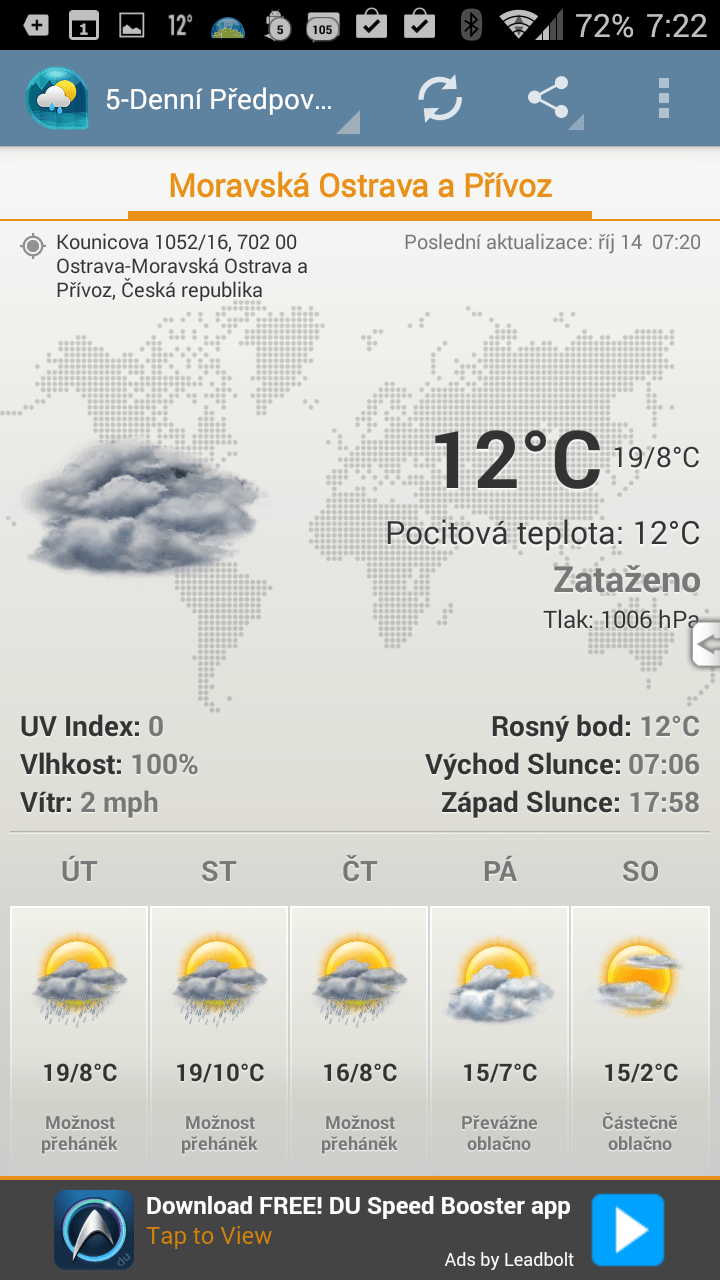Share the current forecast

(x=549, y=99)
